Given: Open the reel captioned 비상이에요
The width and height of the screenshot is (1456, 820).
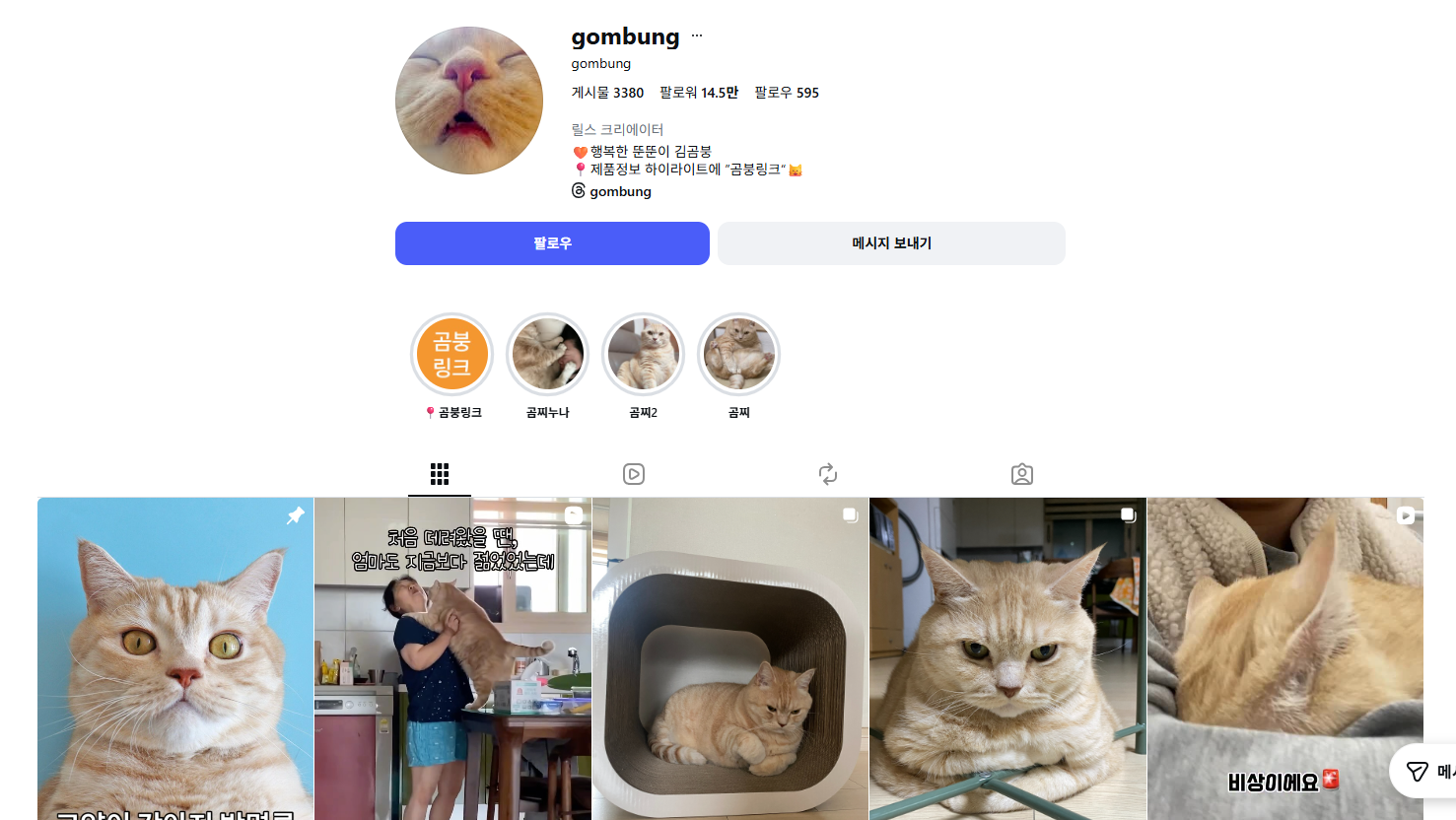Looking at the screenshot, I should (1285, 658).
